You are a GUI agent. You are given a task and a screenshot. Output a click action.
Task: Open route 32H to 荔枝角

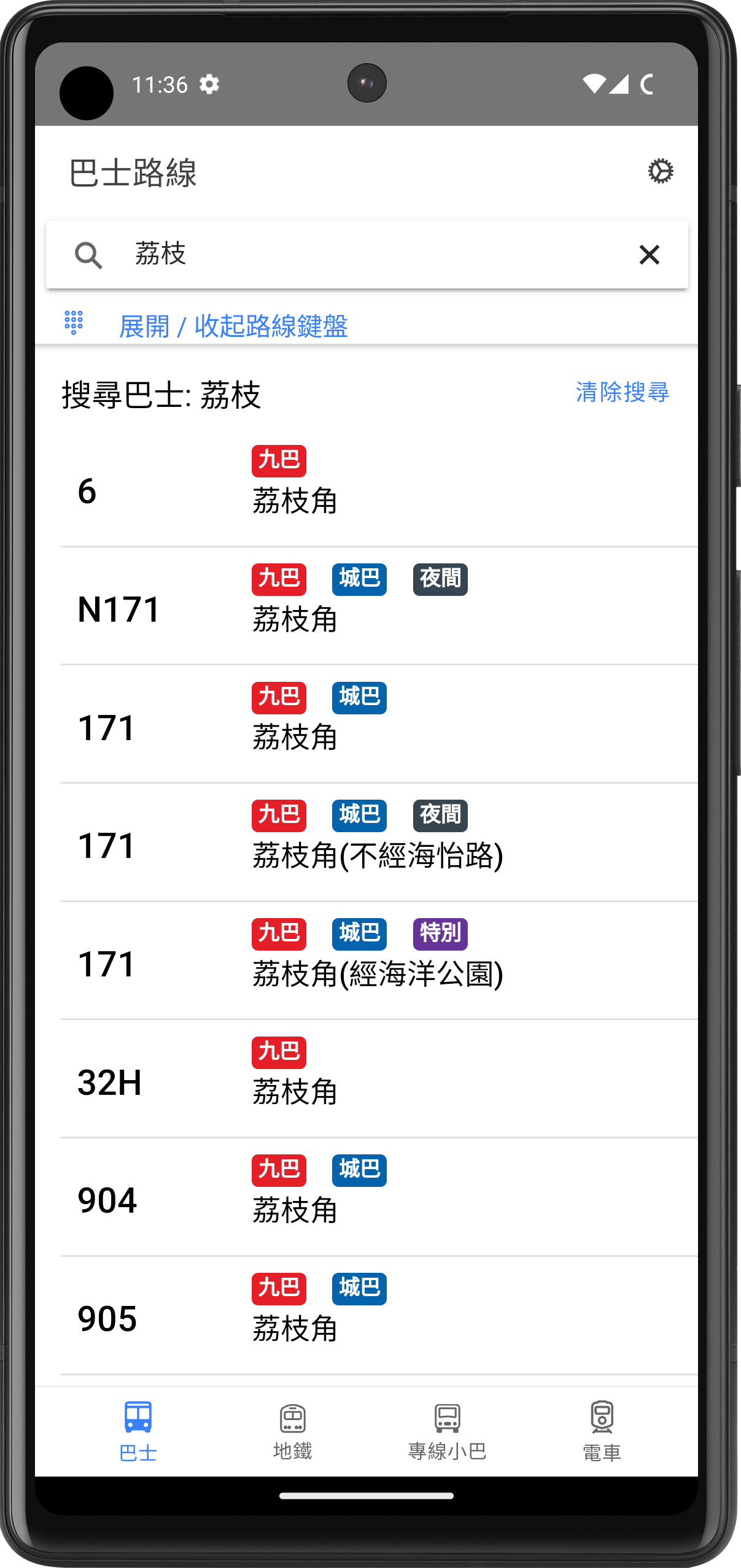[x=379, y=1079]
